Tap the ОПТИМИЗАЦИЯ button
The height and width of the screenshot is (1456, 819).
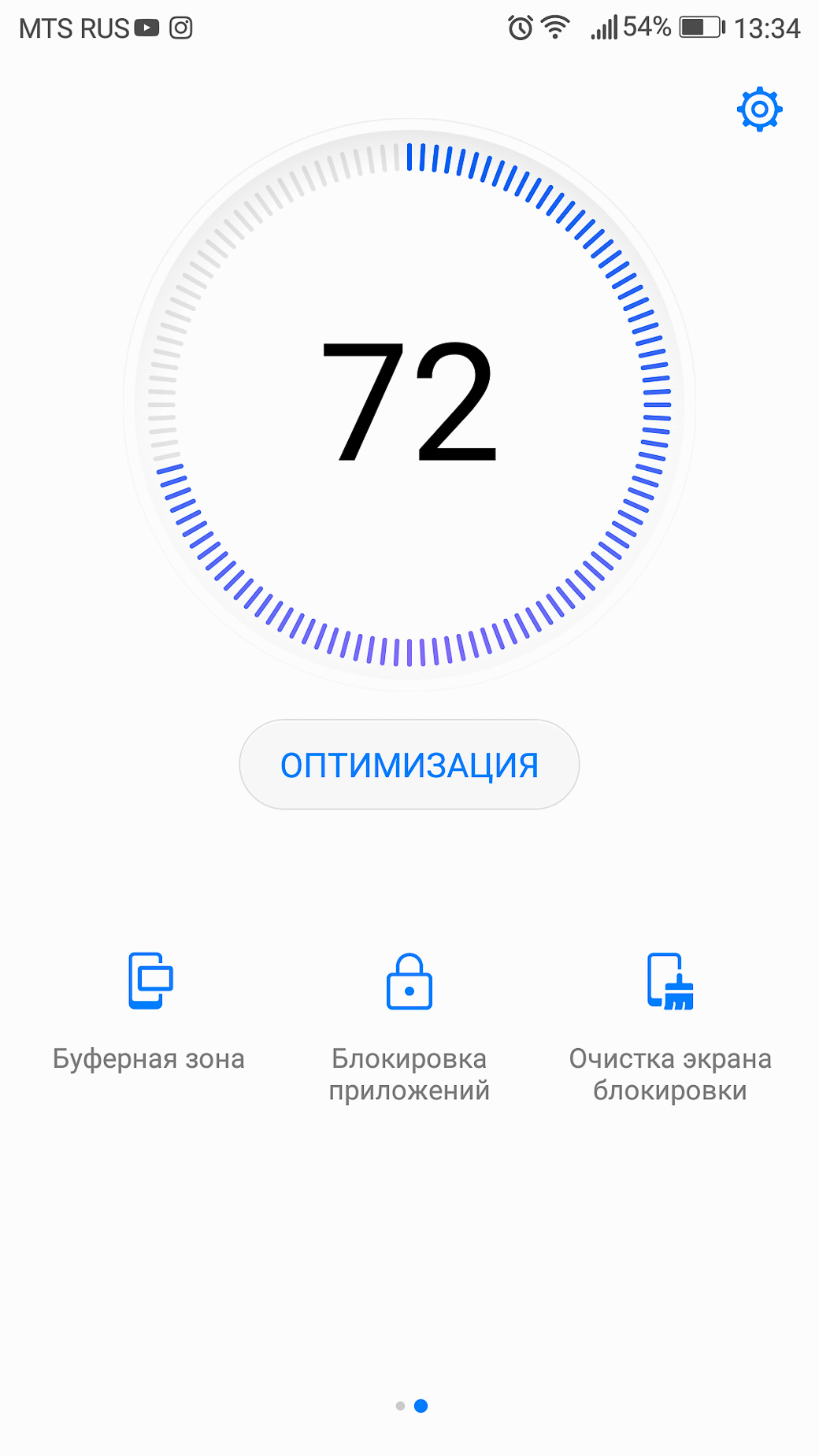coord(409,765)
